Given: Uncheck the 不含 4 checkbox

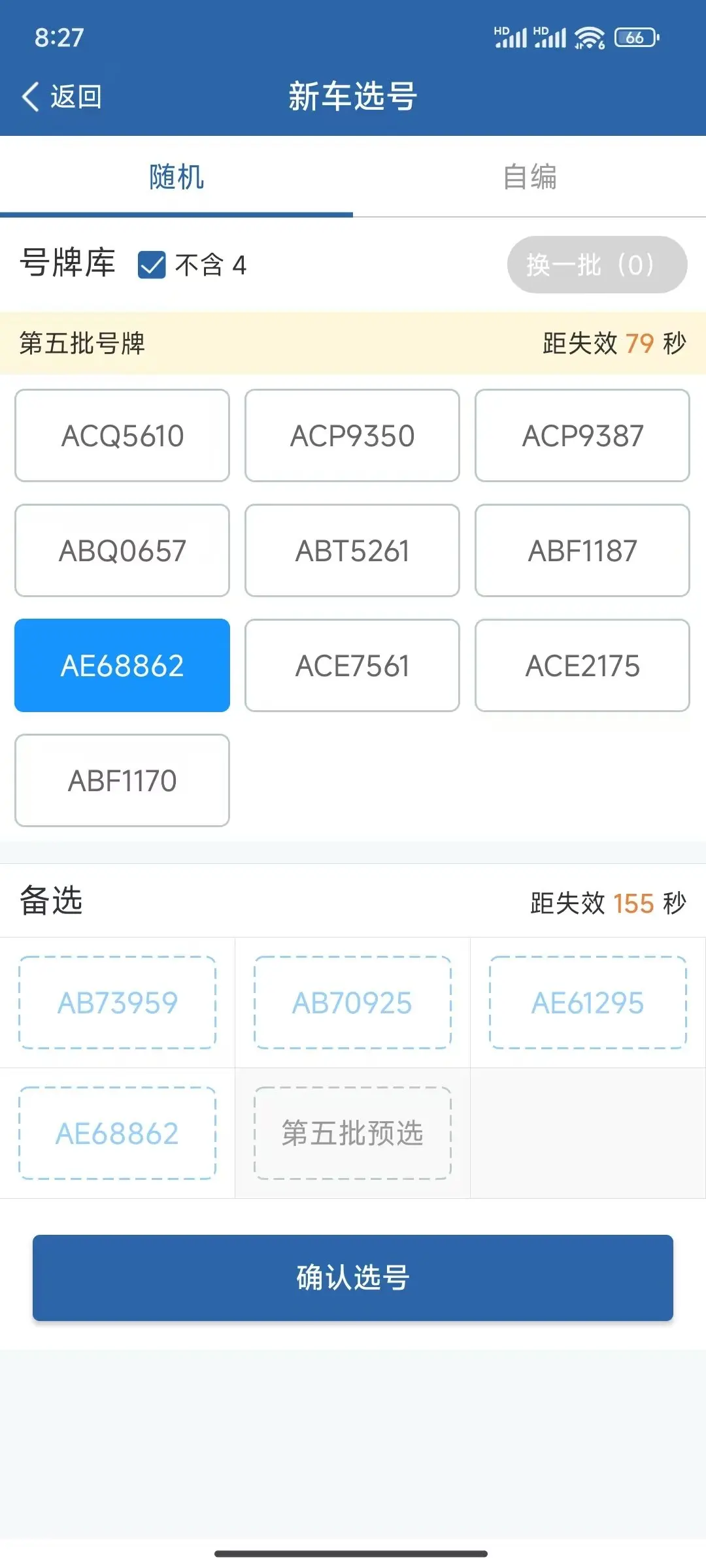Looking at the screenshot, I should point(152,265).
